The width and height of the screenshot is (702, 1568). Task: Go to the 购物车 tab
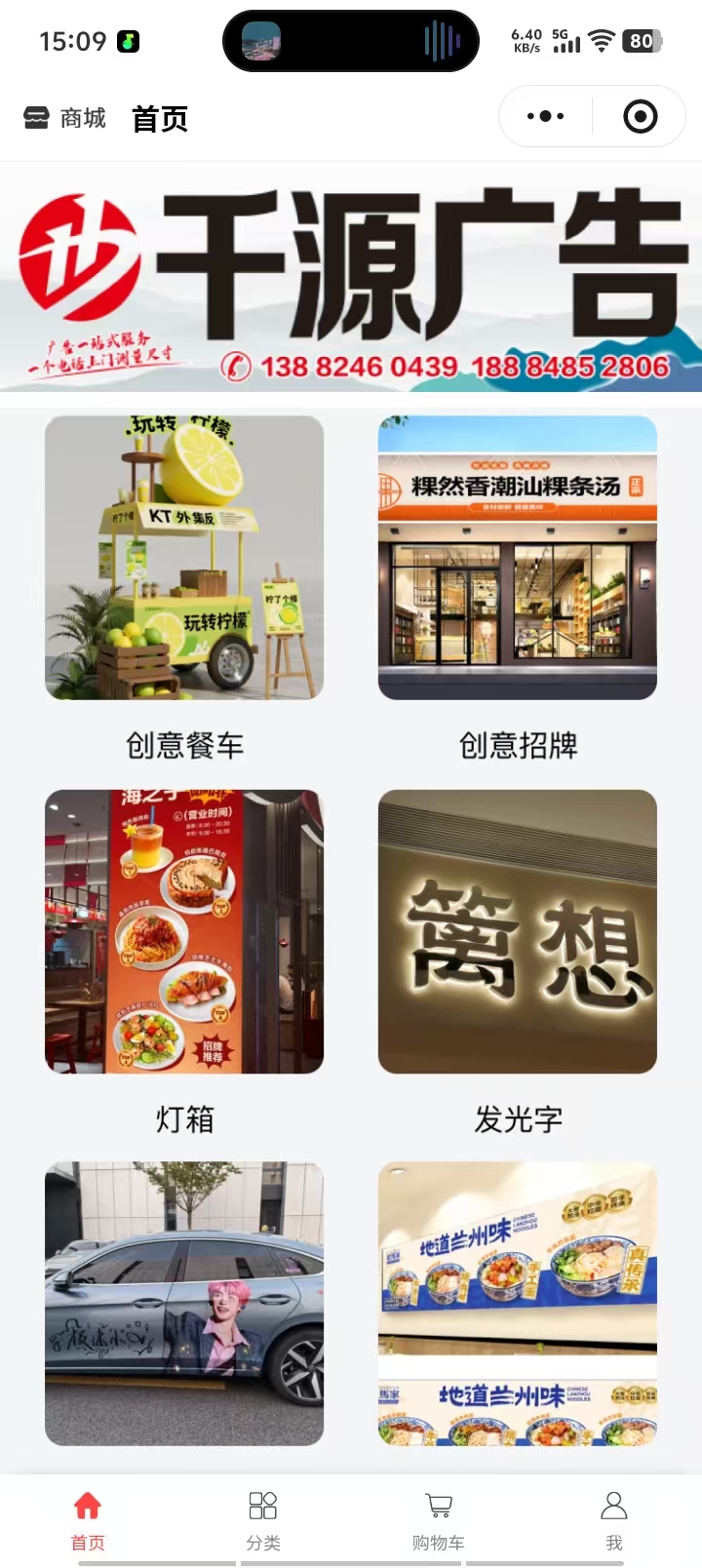coord(439,1519)
